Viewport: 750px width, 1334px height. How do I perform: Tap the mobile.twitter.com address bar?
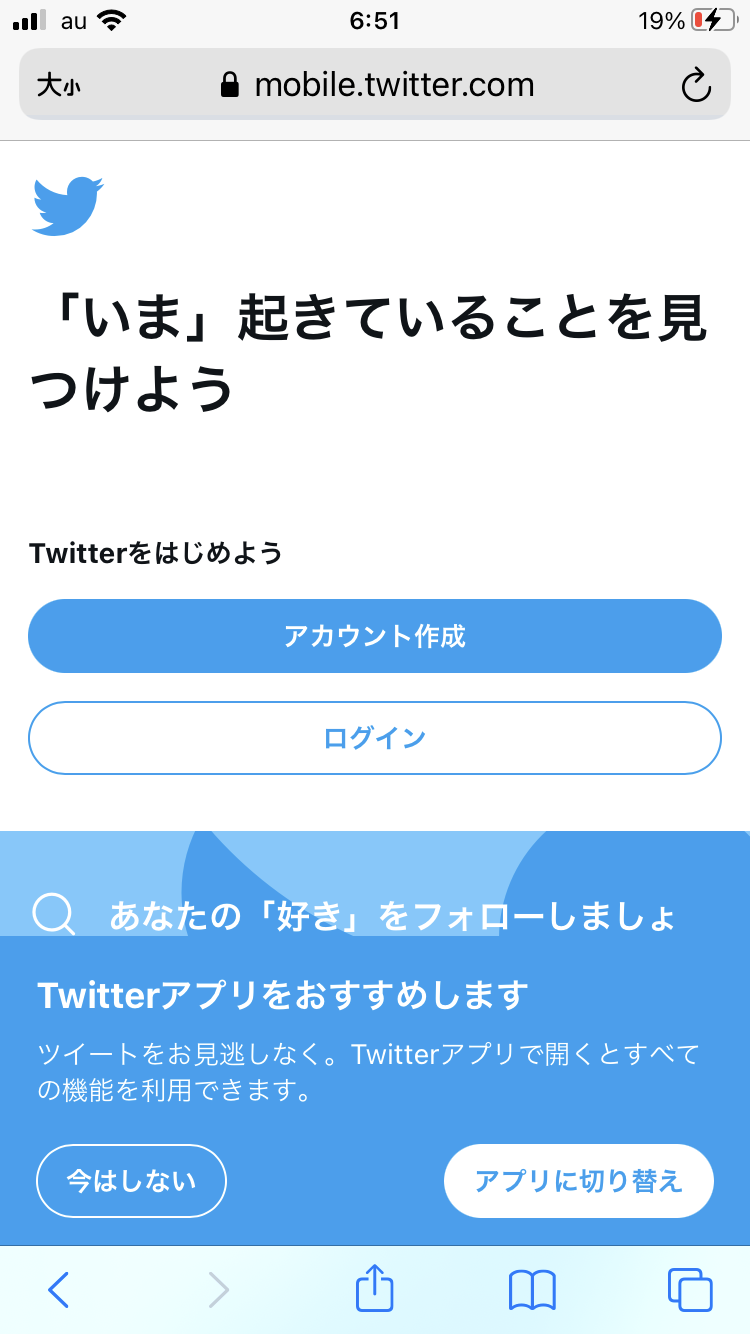tap(380, 85)
